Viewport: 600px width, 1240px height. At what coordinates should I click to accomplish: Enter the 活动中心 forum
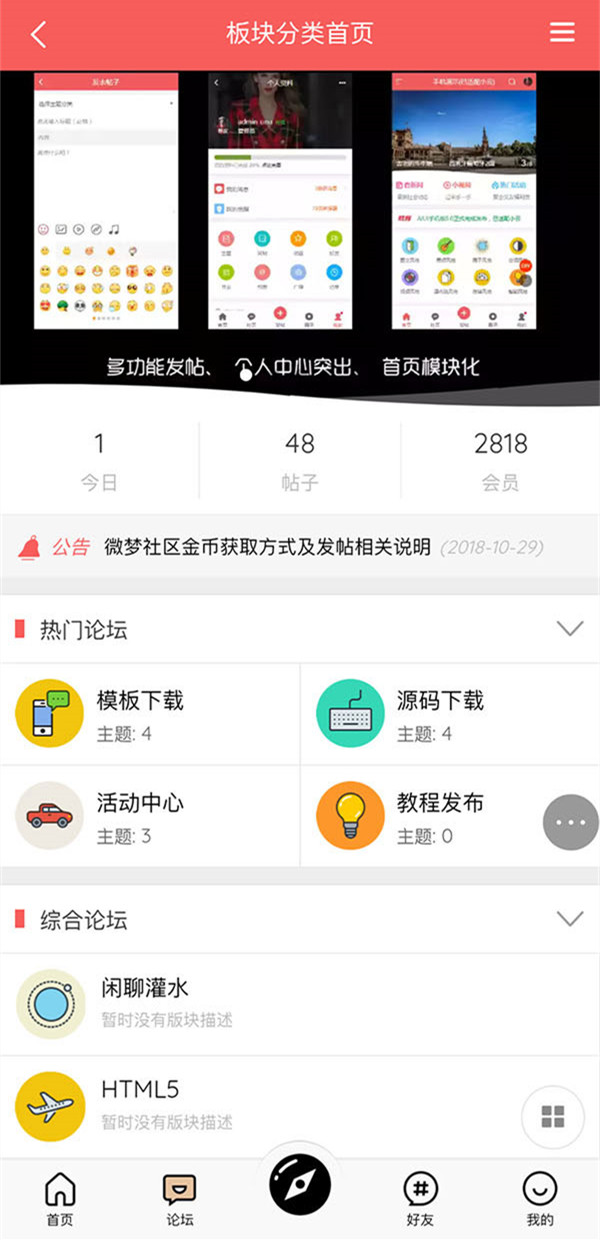[140, 815]
